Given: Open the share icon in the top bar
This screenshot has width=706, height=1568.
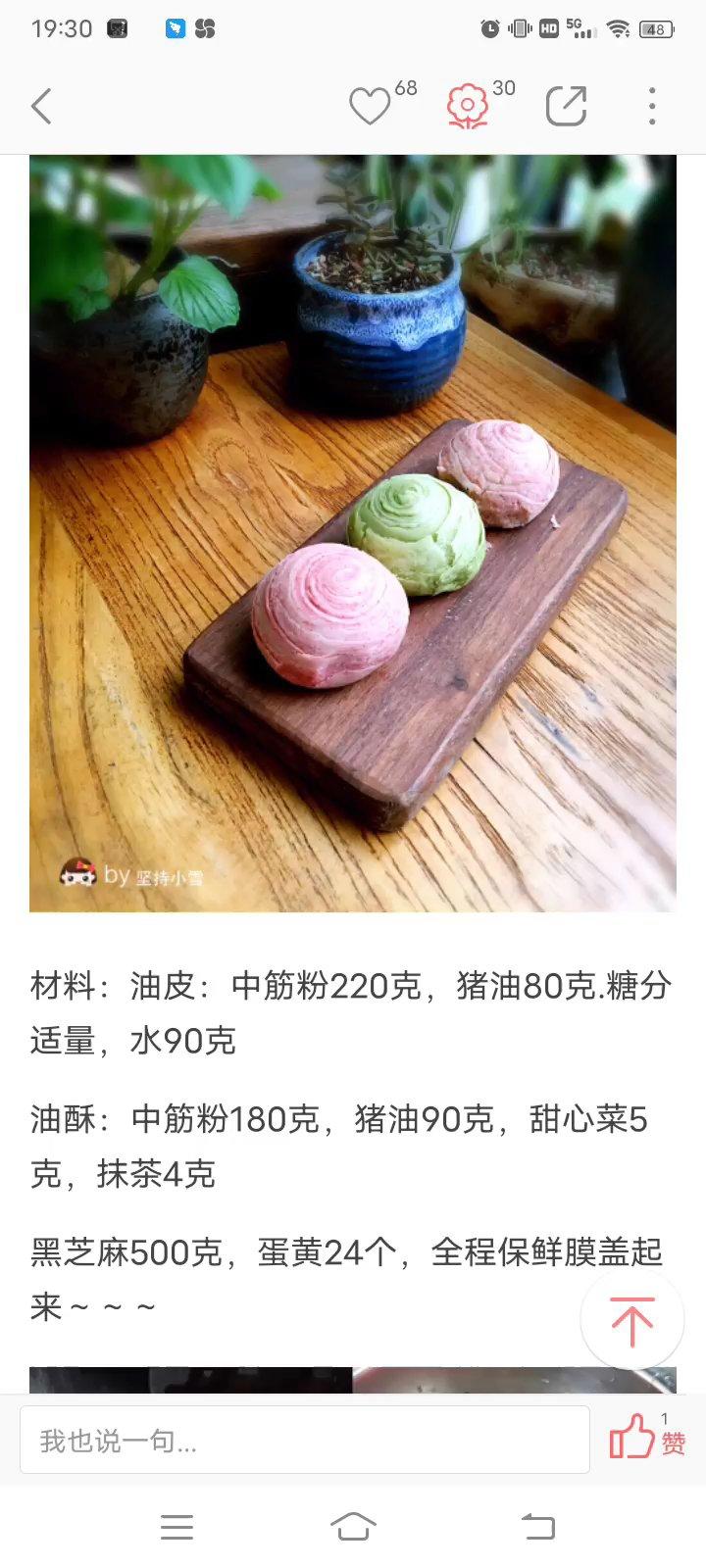Looking at the screenshot, I should click(x=567, y=105).
